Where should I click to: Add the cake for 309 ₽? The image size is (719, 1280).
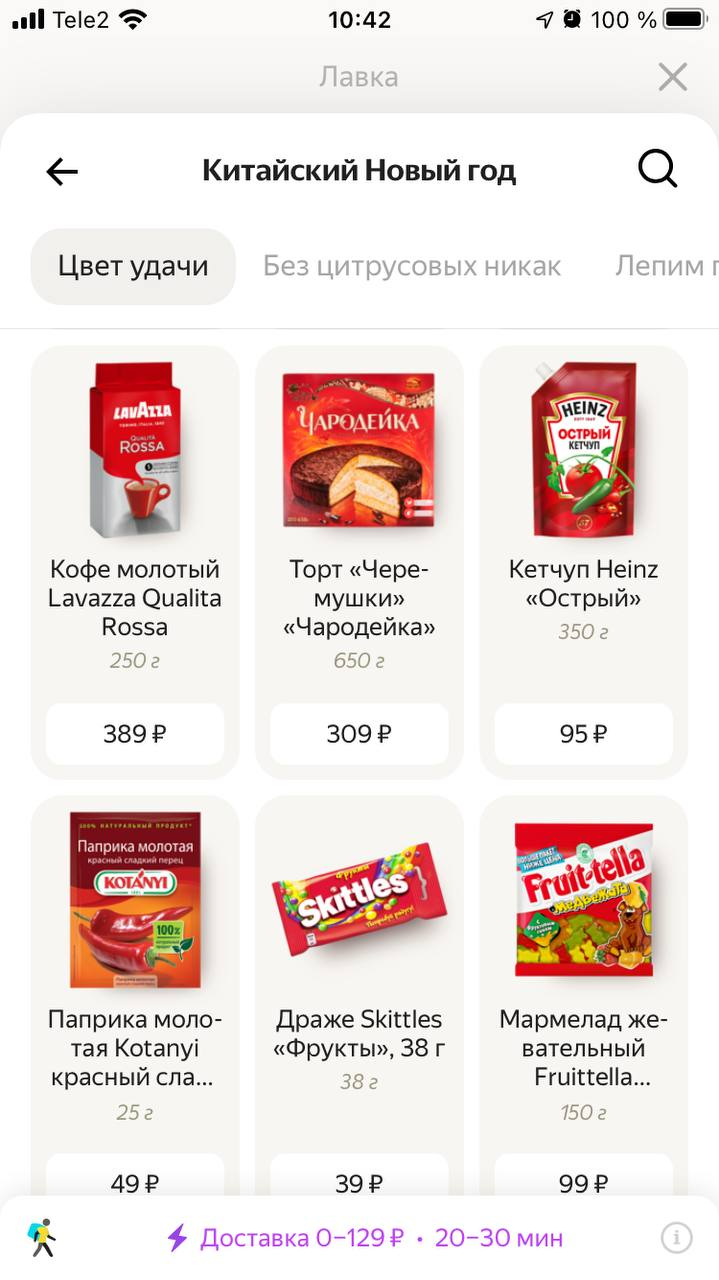359,734
